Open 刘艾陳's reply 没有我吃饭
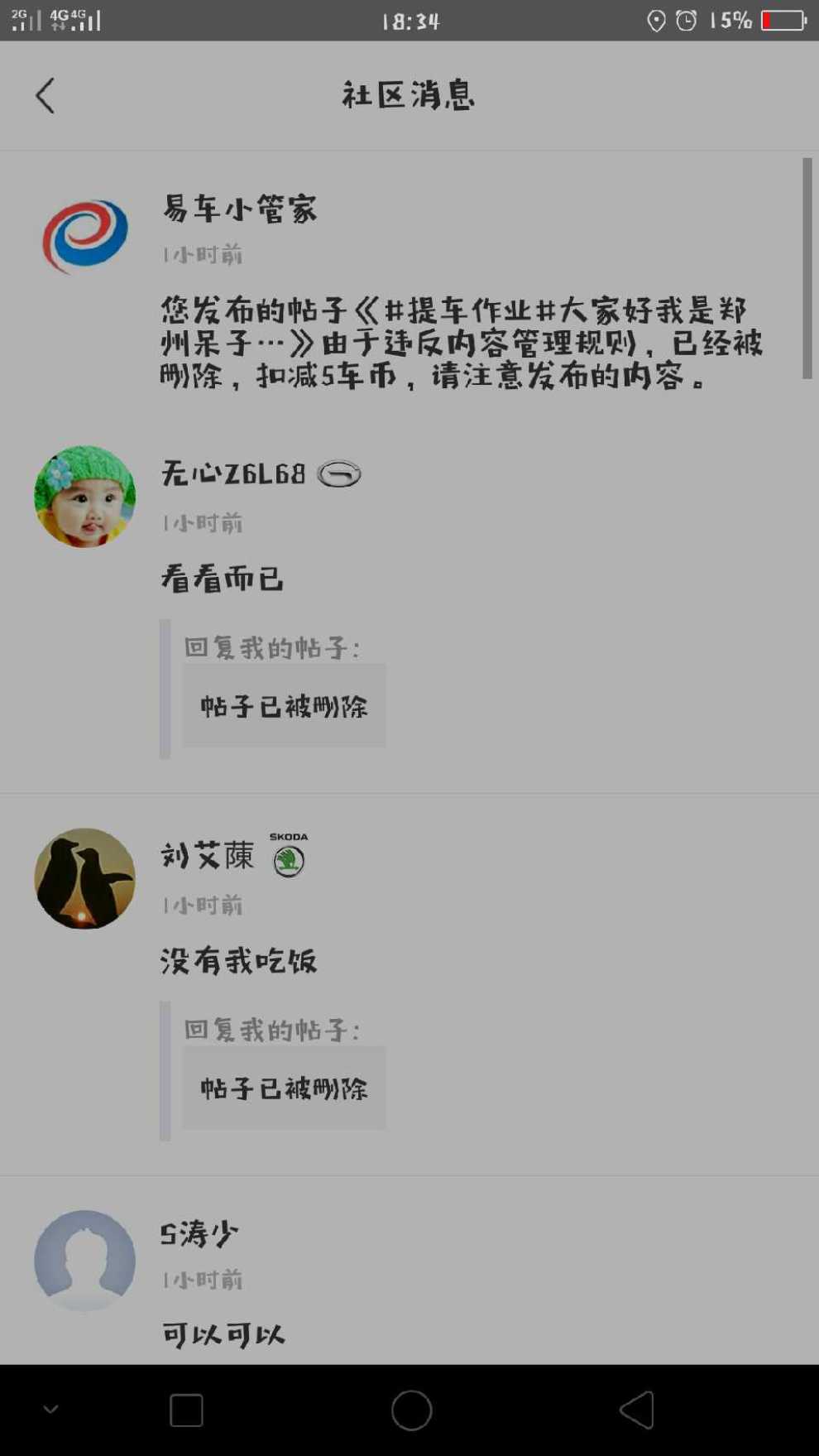Screen dimensions: 819x1456 (238, 960)
